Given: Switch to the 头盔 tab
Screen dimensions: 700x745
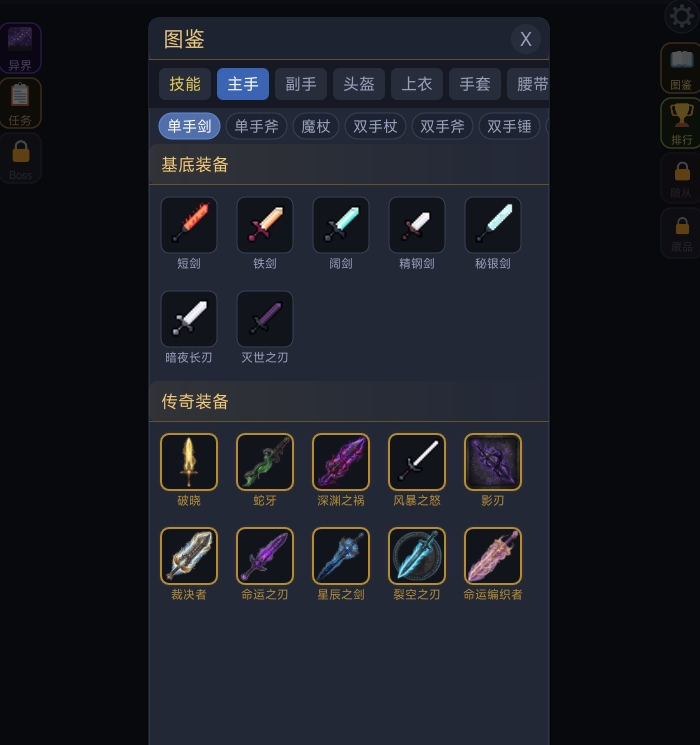Looking at the screenshot, I should [x=359, y=84].
